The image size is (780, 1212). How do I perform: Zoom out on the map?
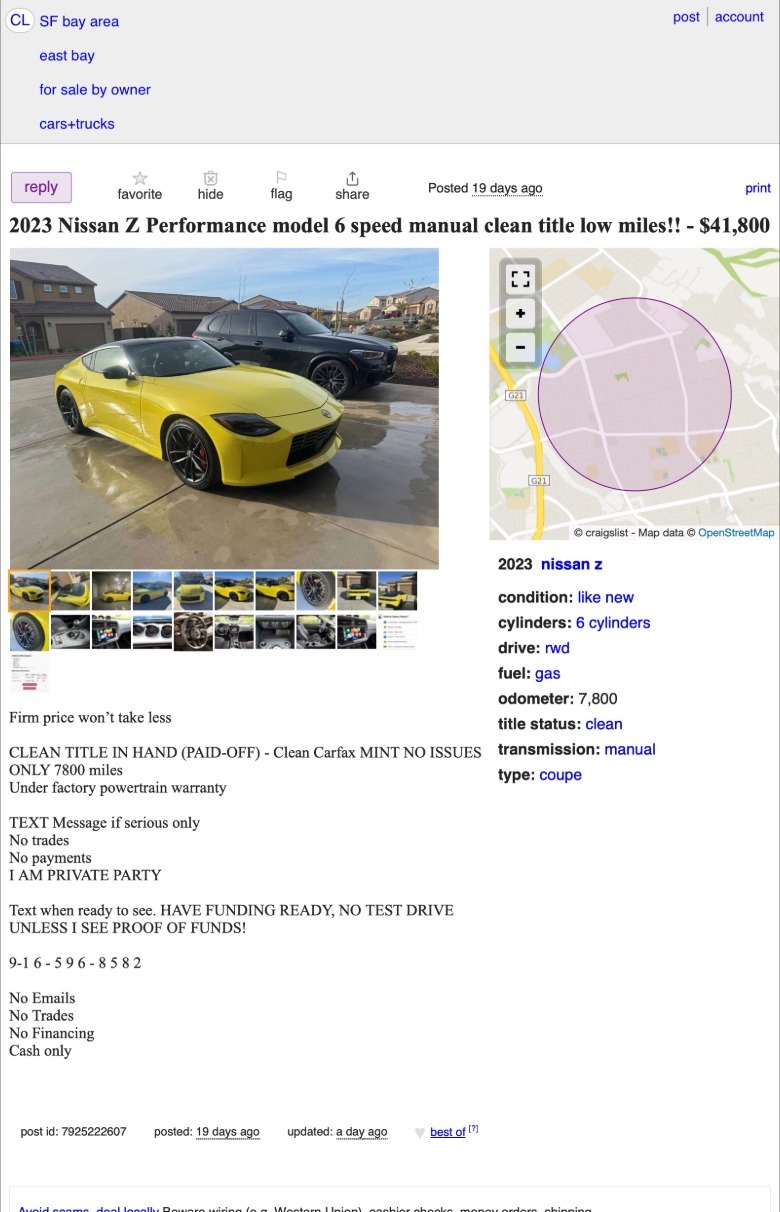click(520, 348)
